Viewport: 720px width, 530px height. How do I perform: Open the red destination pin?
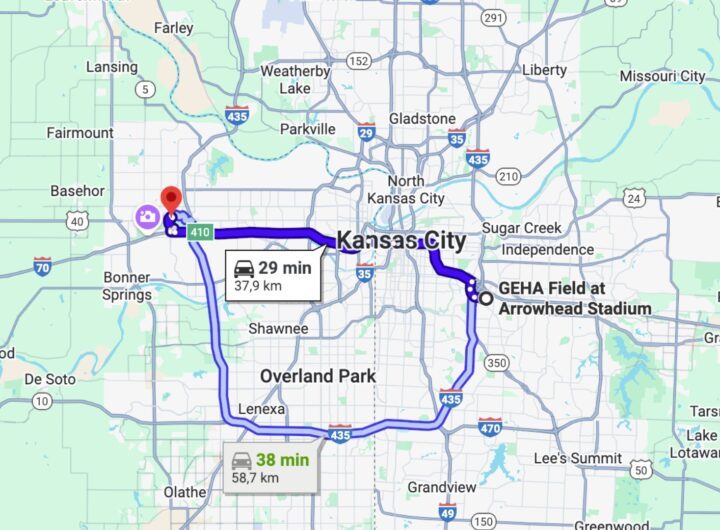point(171,199)
